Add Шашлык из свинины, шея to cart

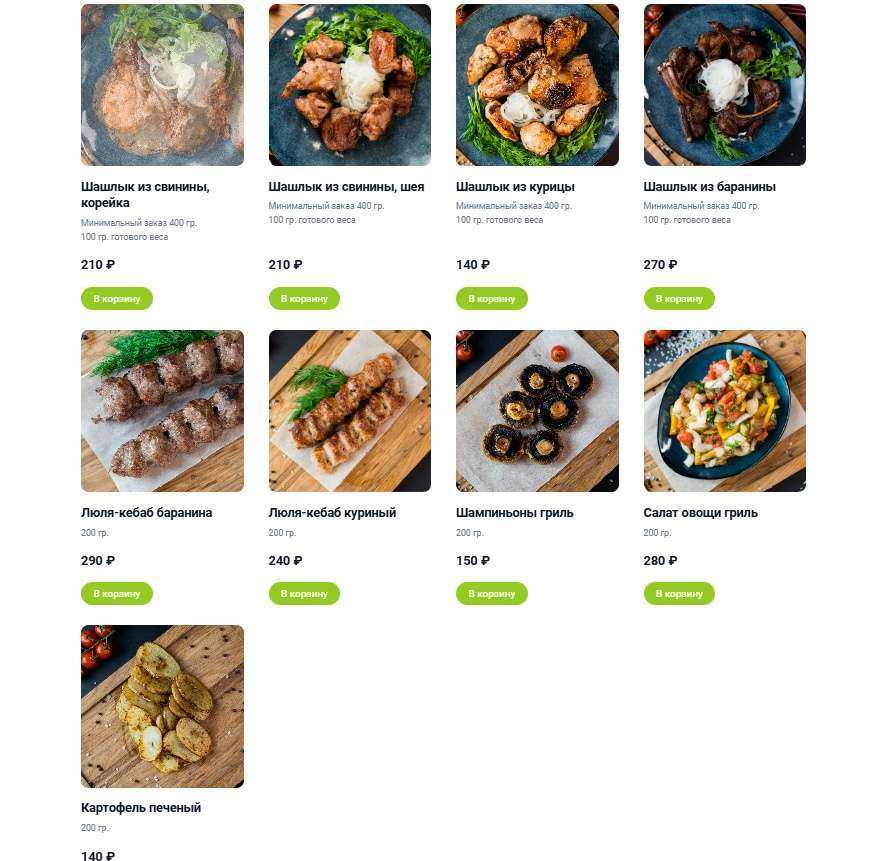(304, 298)
